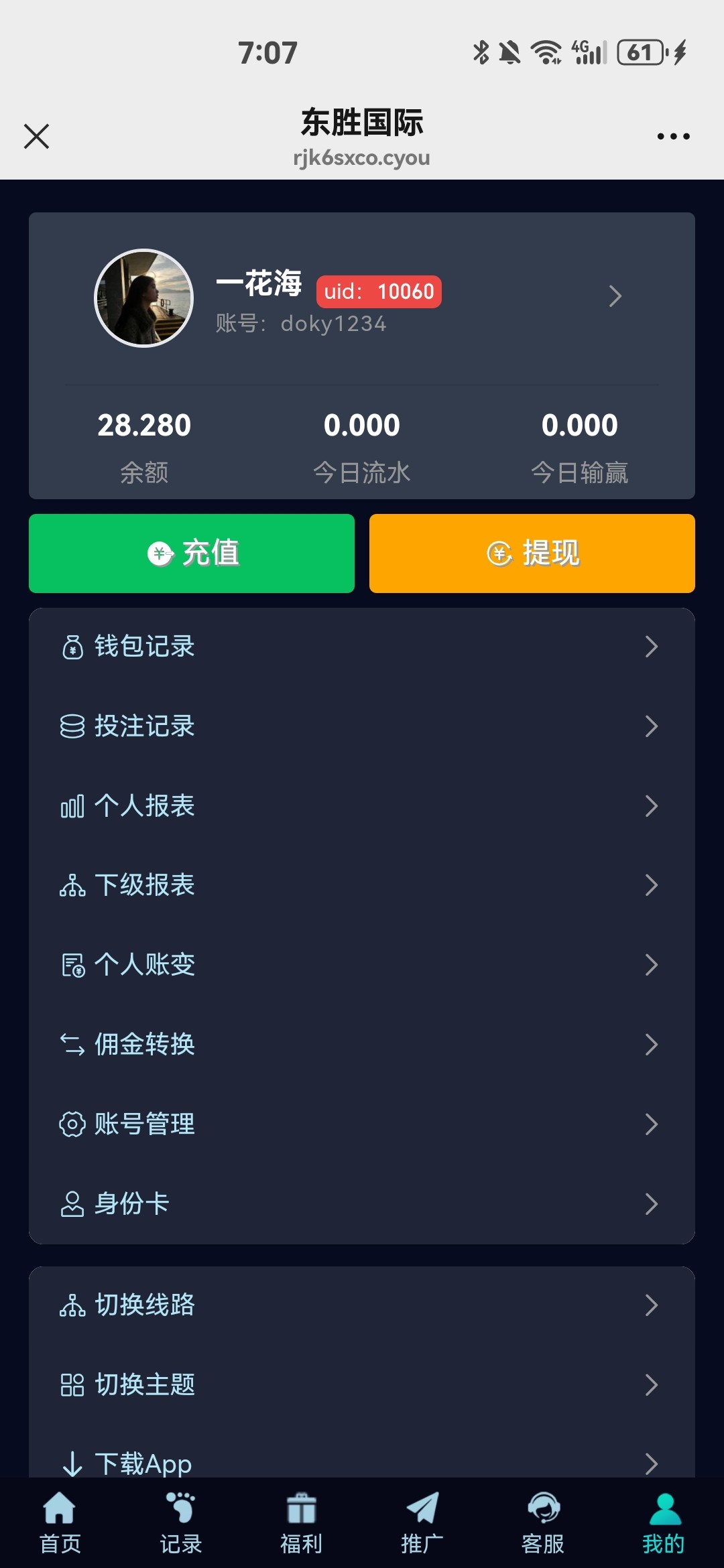Open 钱包记录
Viewport: 724px width, 1568px height.
pos(362,647)
